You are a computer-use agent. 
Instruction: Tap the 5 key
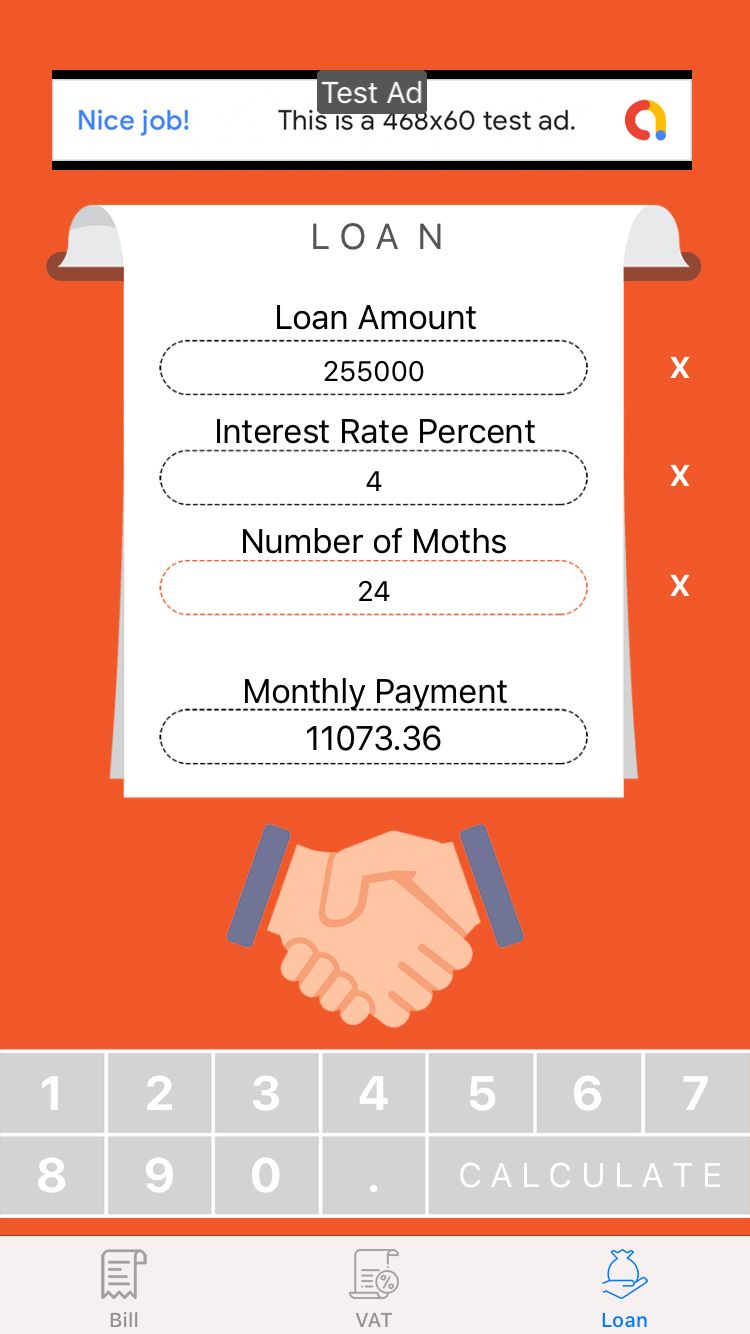(482, 1093)
